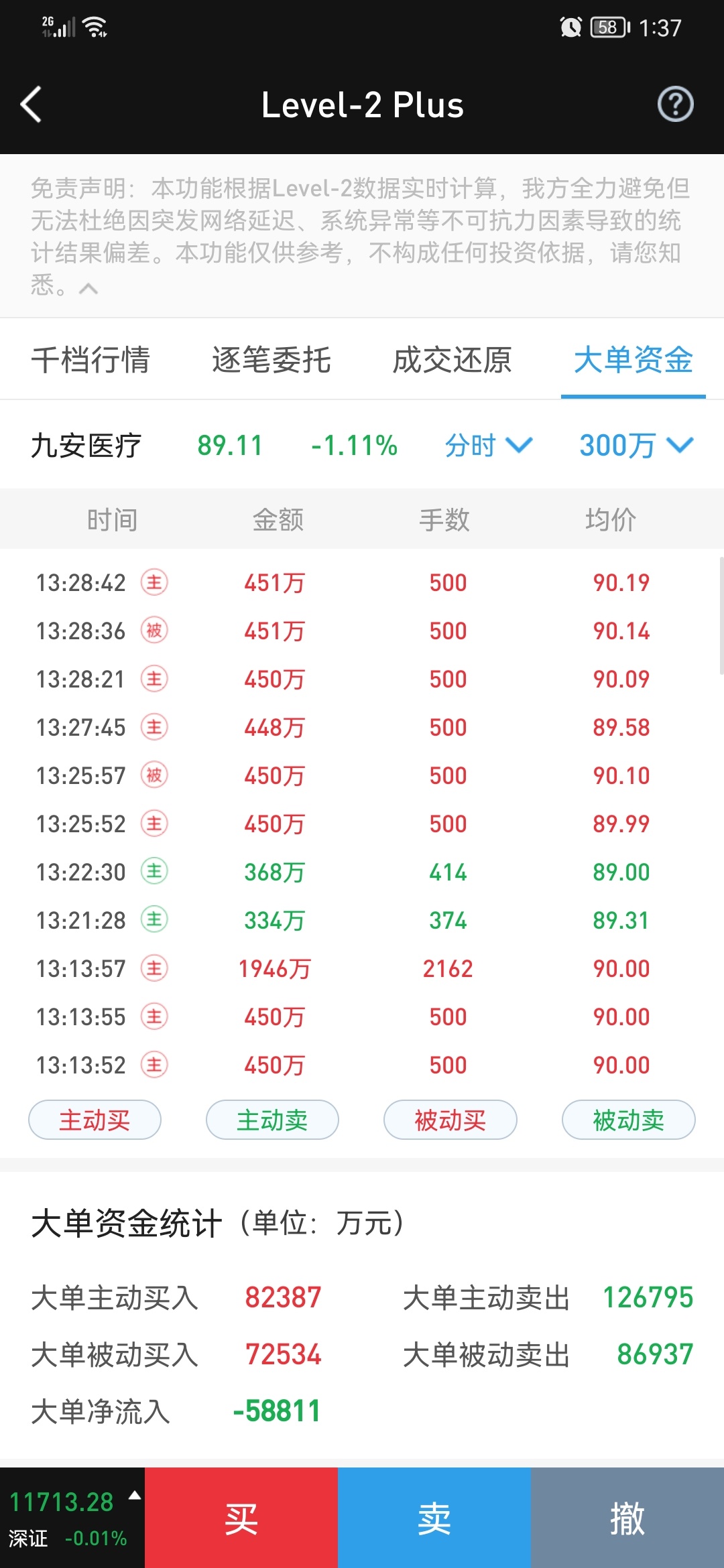Open the help question mark icon
The width and height of the screenshot is (724, 1568).
pyautogui.click(x=675, y=105)
